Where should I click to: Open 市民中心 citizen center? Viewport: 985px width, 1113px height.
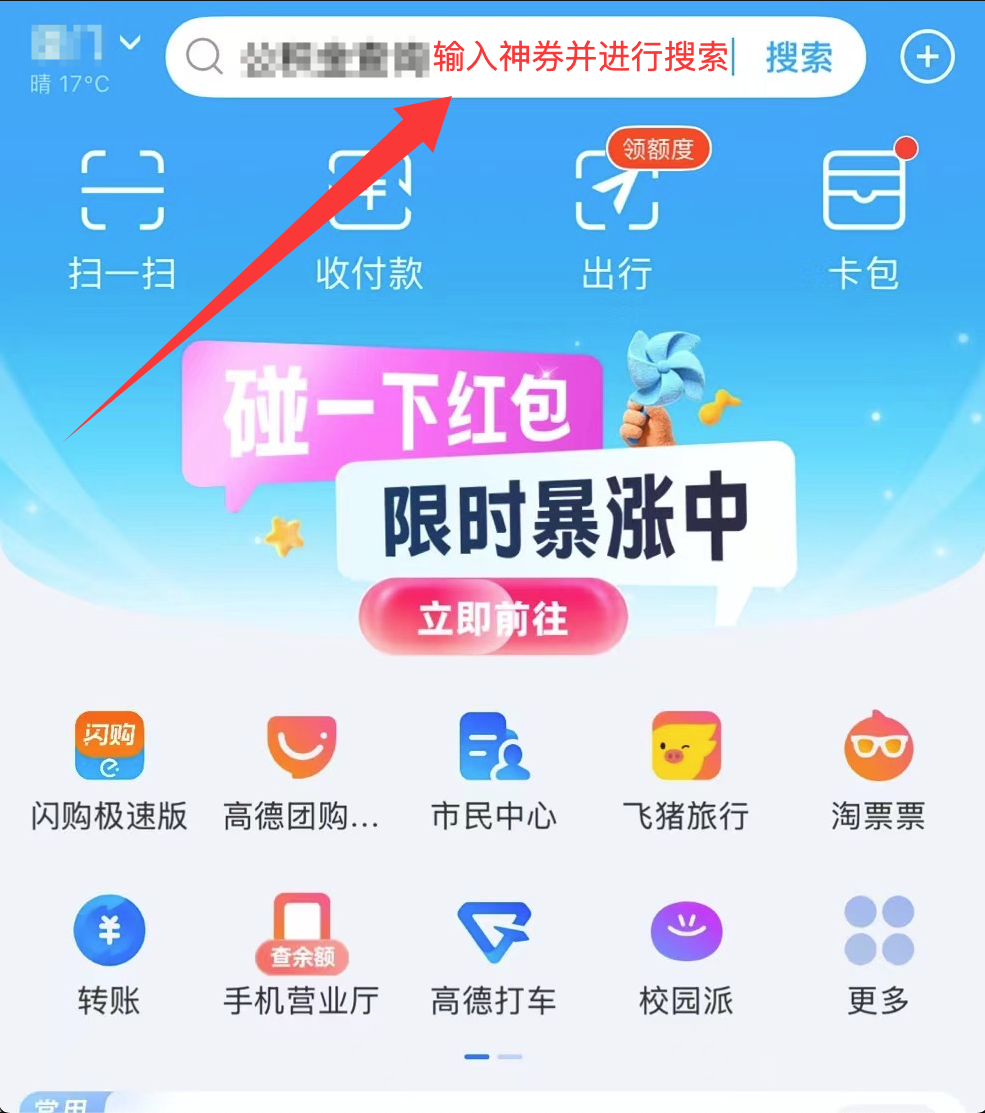point(493,746)
